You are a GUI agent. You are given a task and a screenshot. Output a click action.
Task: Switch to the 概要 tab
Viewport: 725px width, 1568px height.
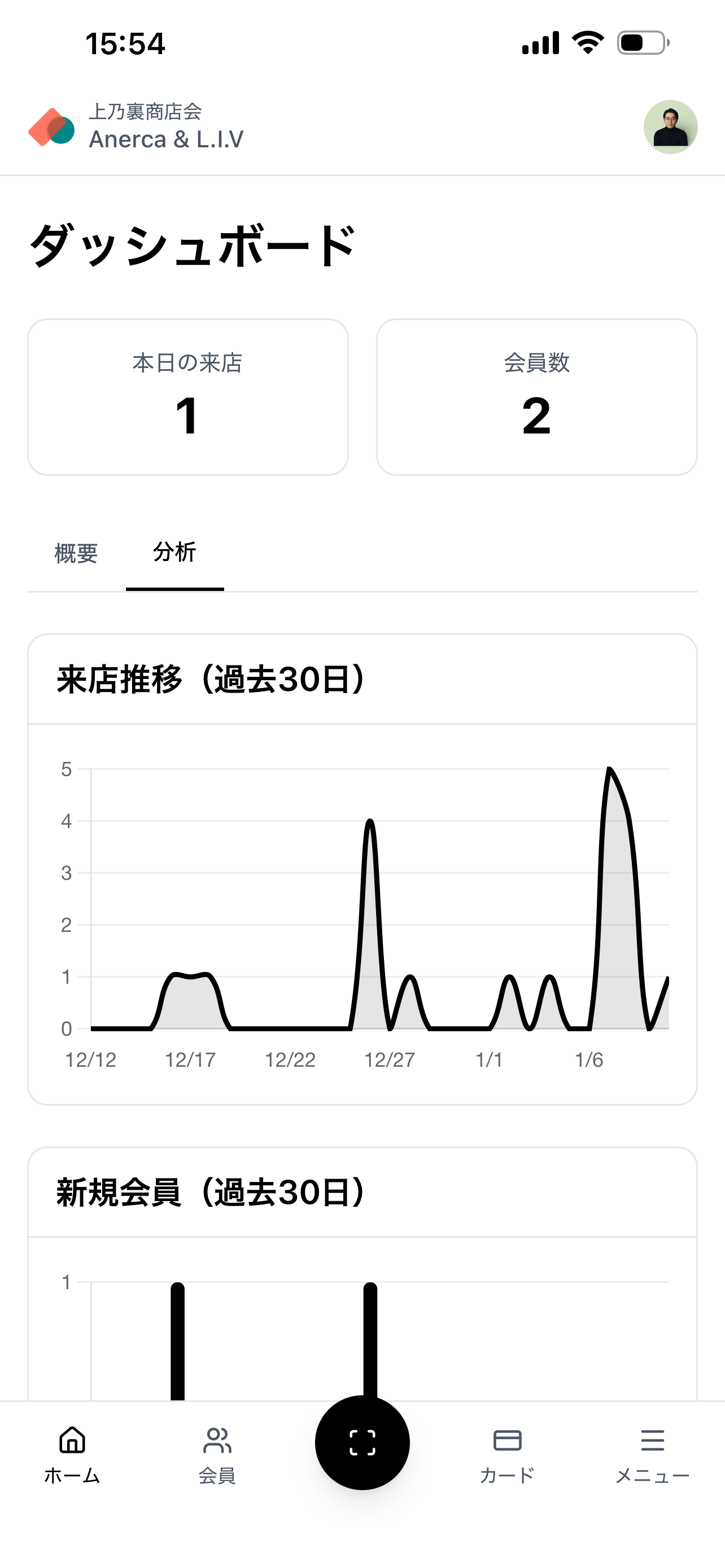(x=76, y=553)
